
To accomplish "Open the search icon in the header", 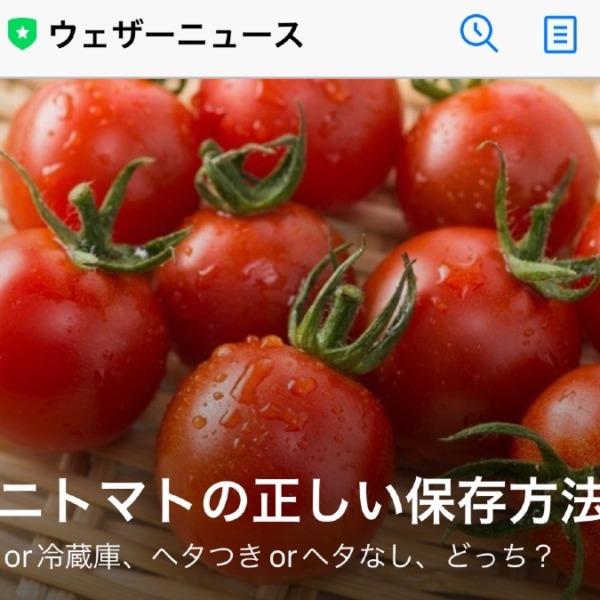I will (x=478, y=34).
